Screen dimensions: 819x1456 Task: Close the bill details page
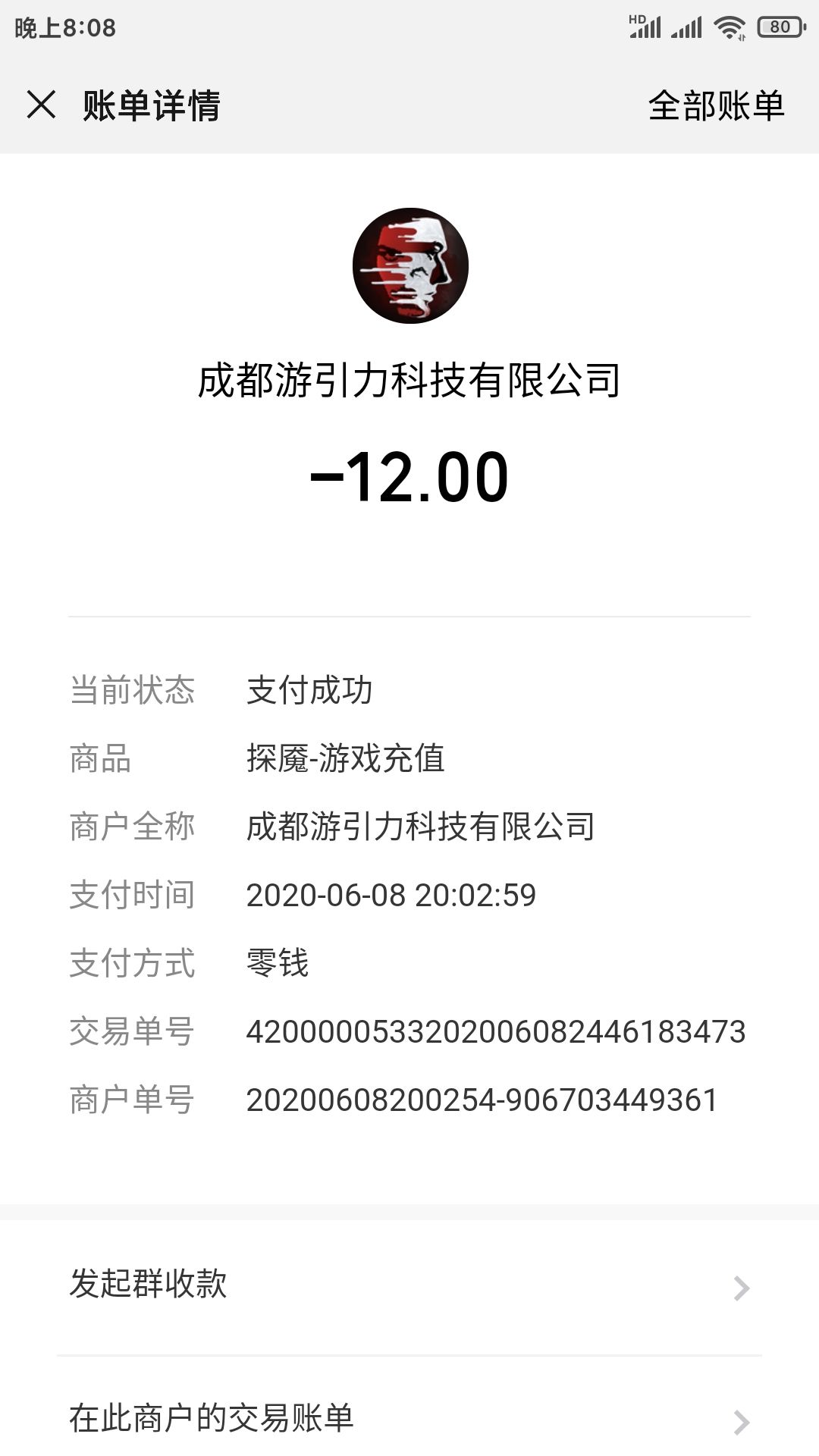click(41, 105)
